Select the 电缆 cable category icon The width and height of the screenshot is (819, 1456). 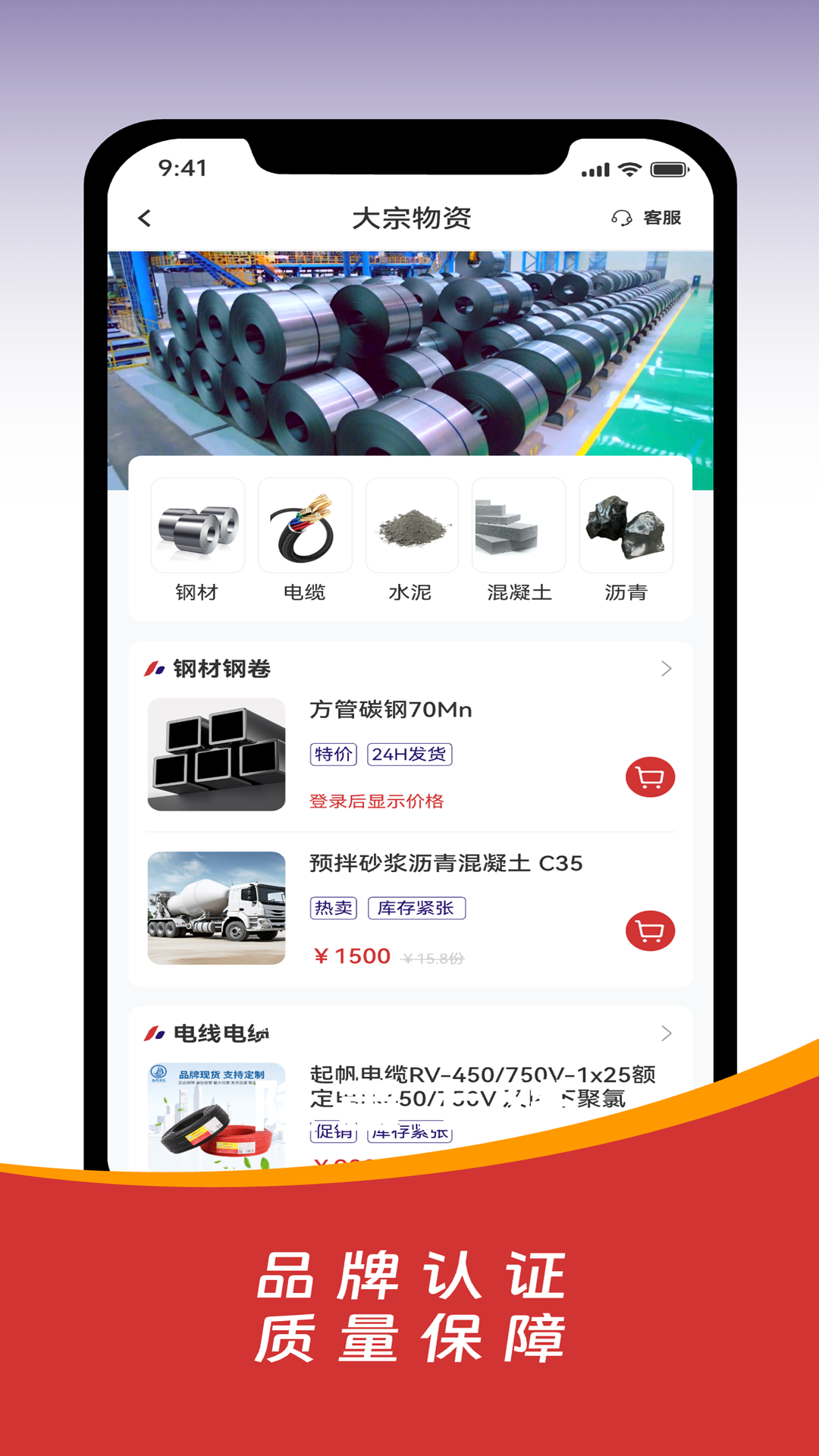coord(306,526)
